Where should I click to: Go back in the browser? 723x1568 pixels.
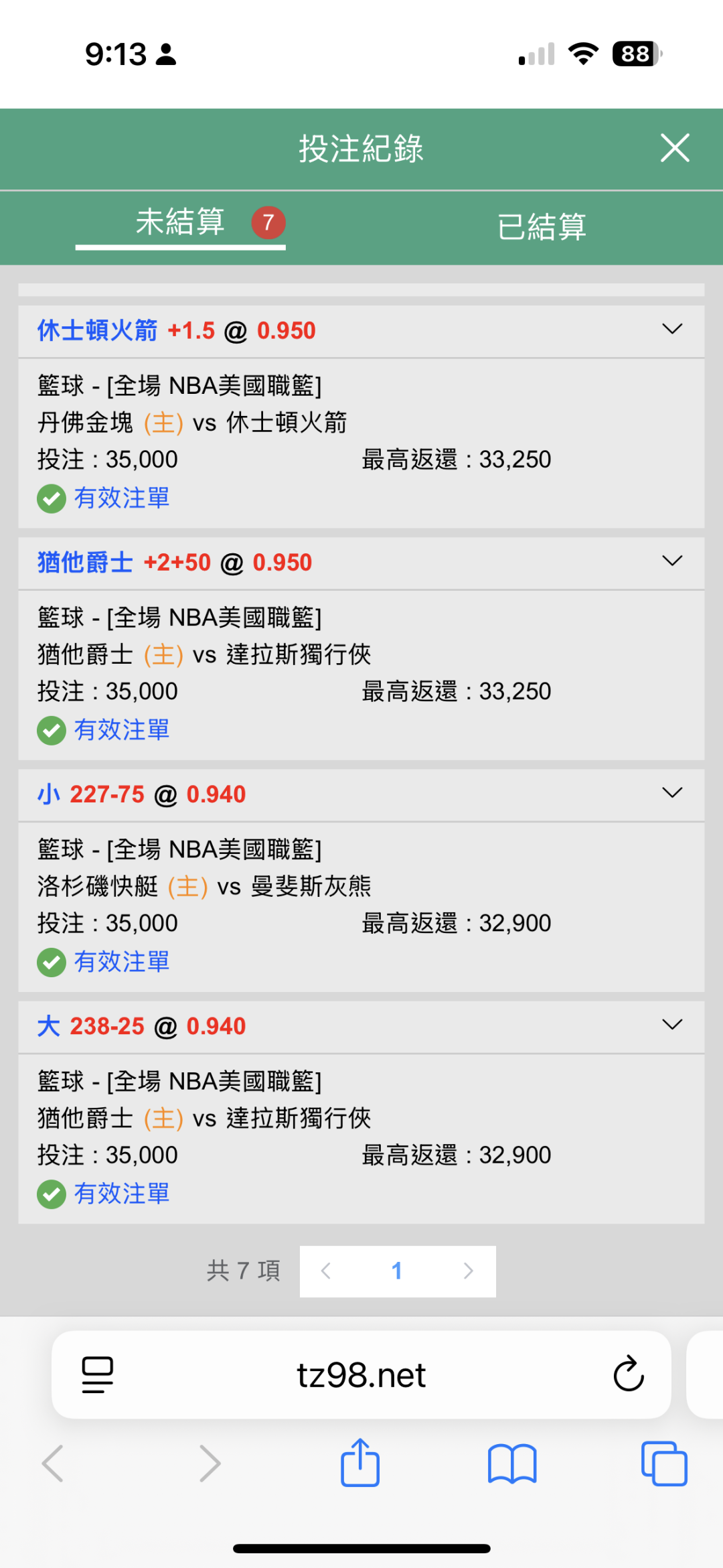(x=54, y=1464)
